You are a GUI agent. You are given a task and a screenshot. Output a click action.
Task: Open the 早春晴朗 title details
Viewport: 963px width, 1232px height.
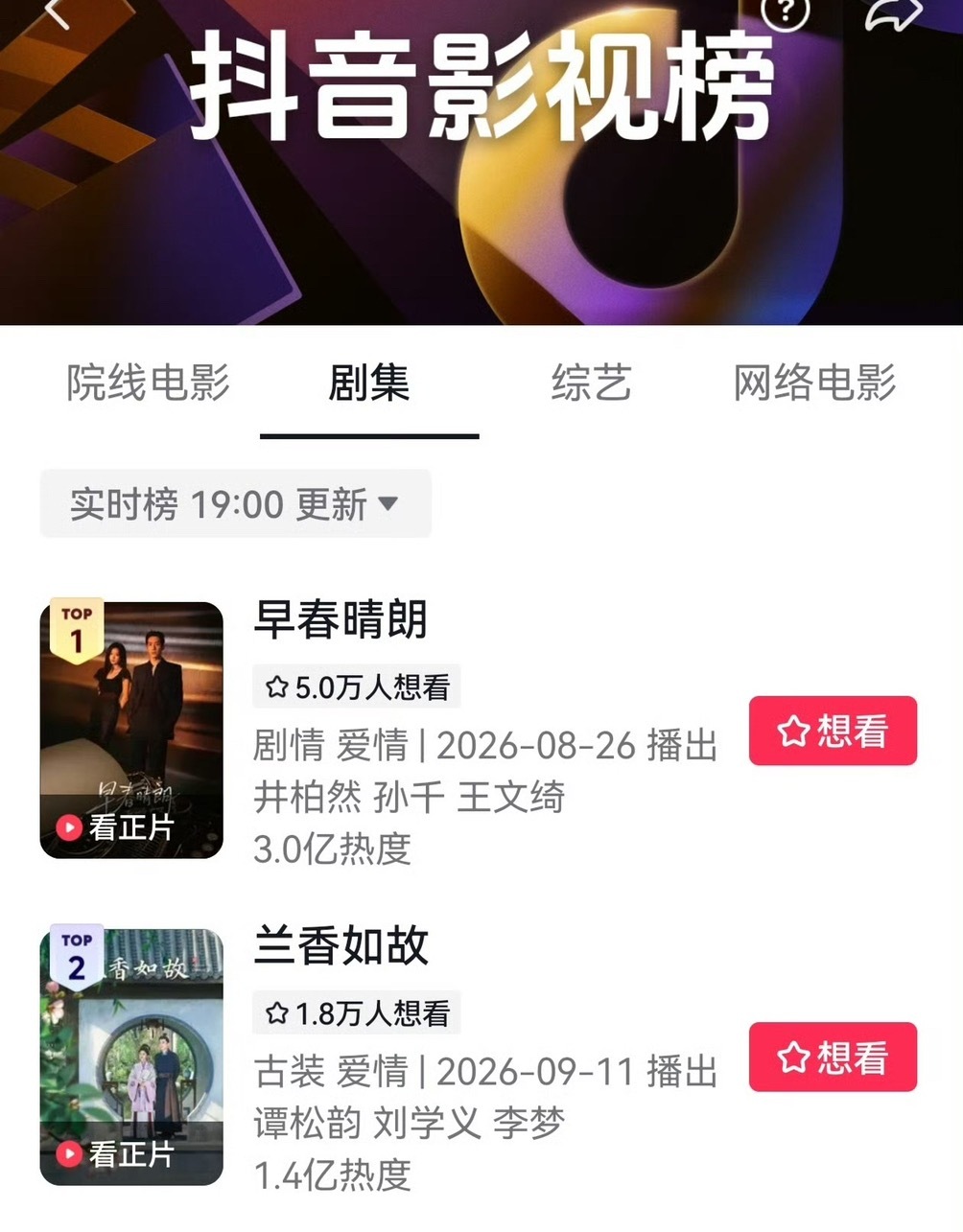point(341,619)
